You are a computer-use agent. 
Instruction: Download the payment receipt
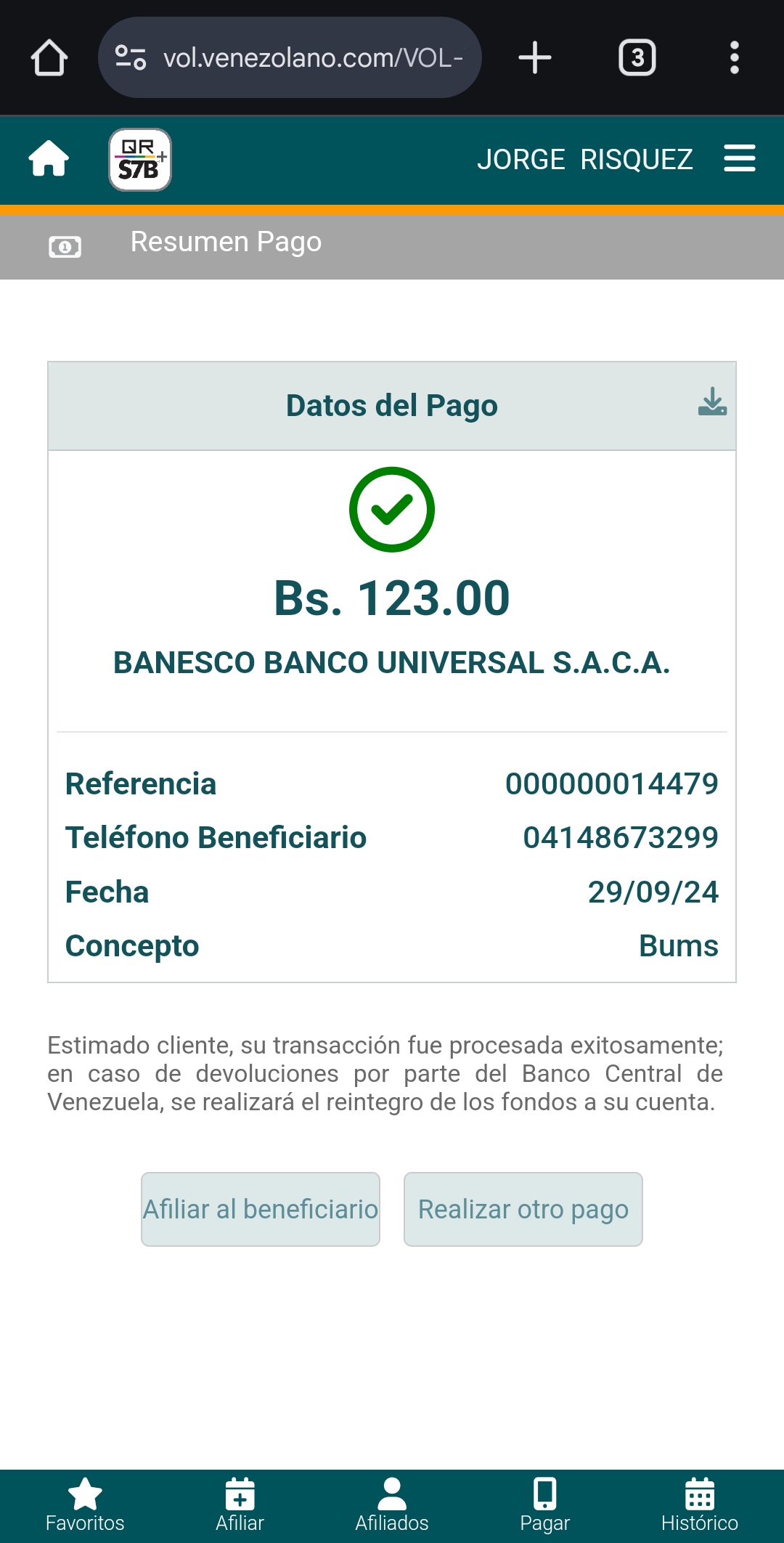(712, 402)
